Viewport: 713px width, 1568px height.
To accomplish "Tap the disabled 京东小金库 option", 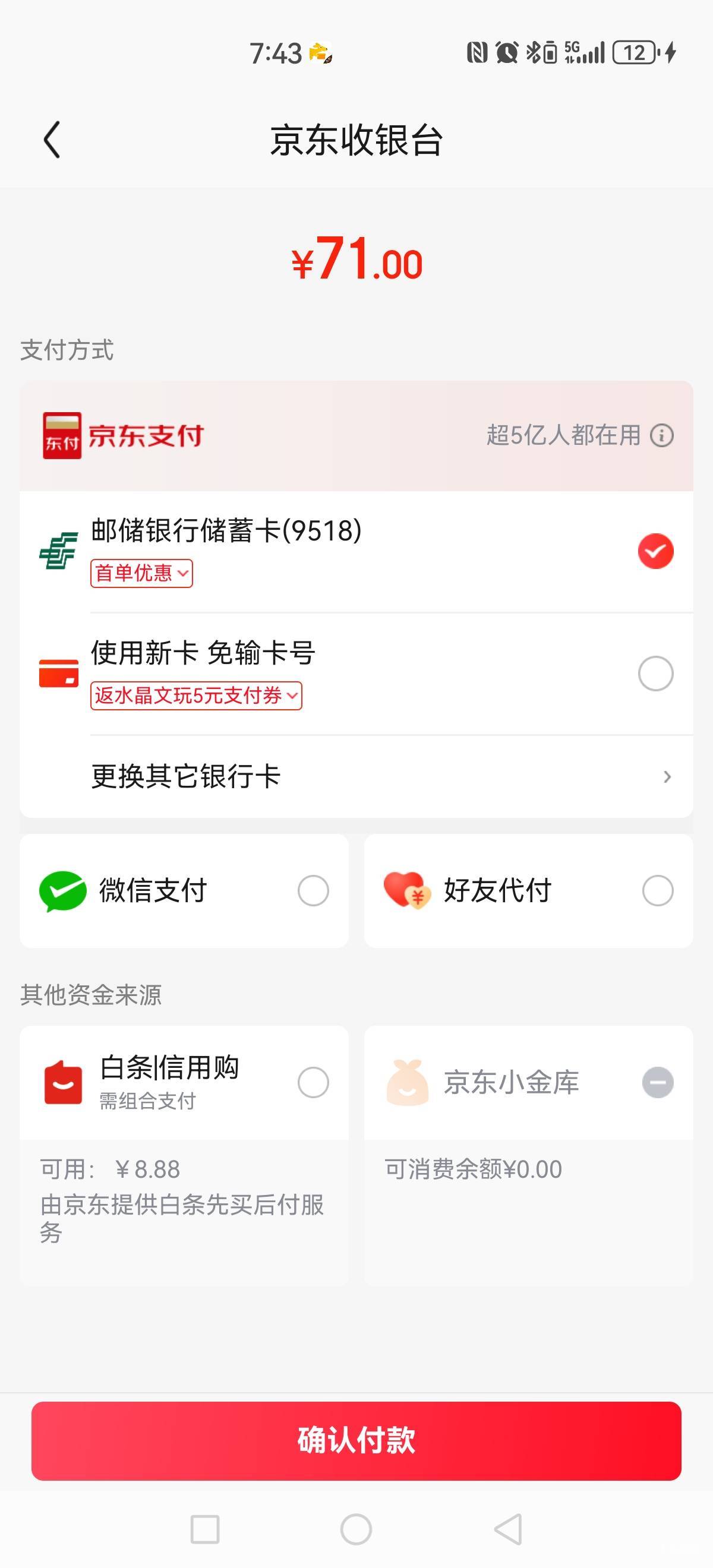I will (x=528, y=1083).
